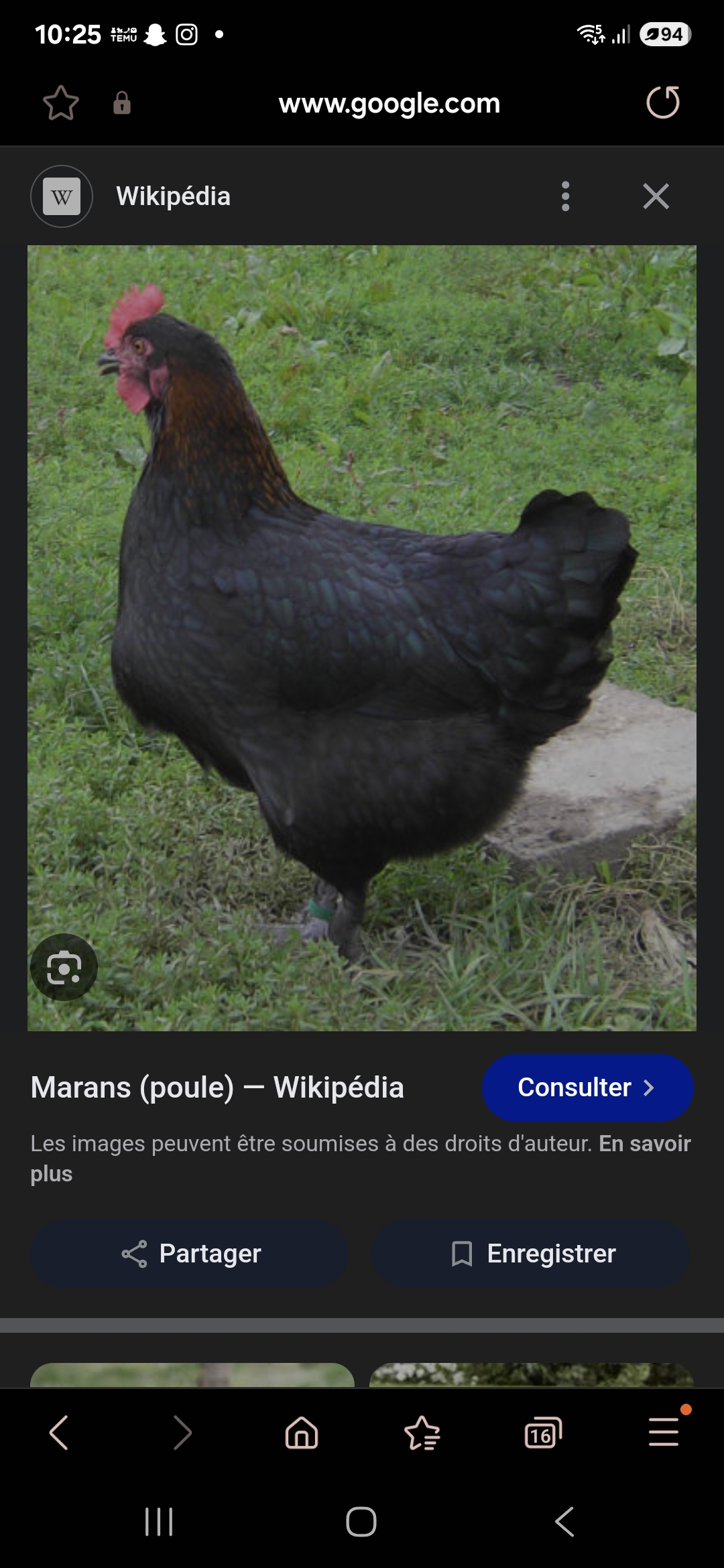
Task: Share the image via Partager
Action: (190, 1253)
